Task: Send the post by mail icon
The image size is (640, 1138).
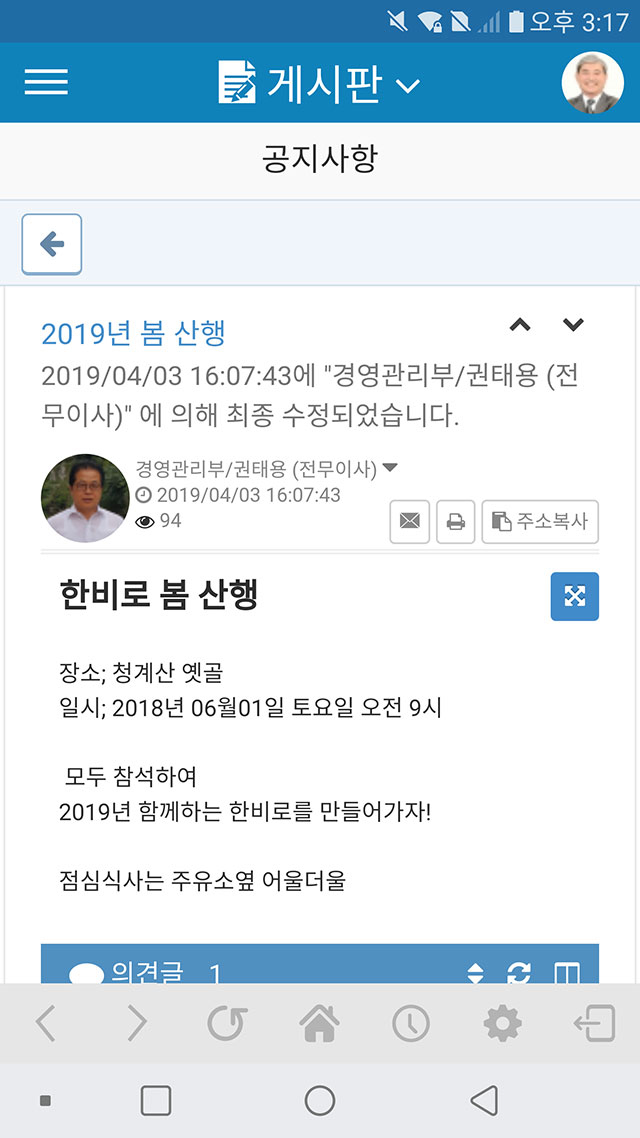Action: [410, 521]
